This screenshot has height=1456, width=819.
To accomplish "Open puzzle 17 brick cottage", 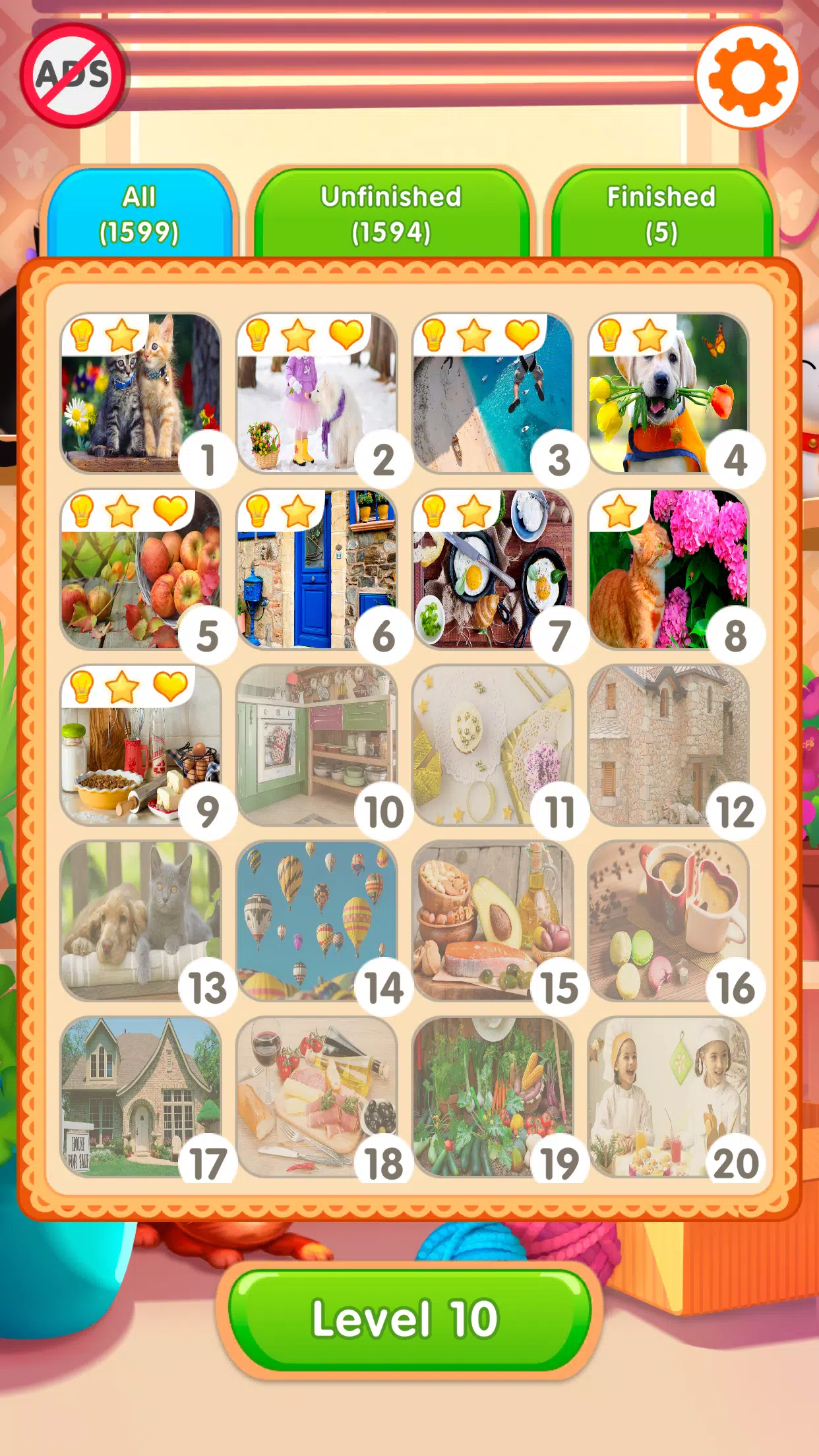I will (140, 1097).
